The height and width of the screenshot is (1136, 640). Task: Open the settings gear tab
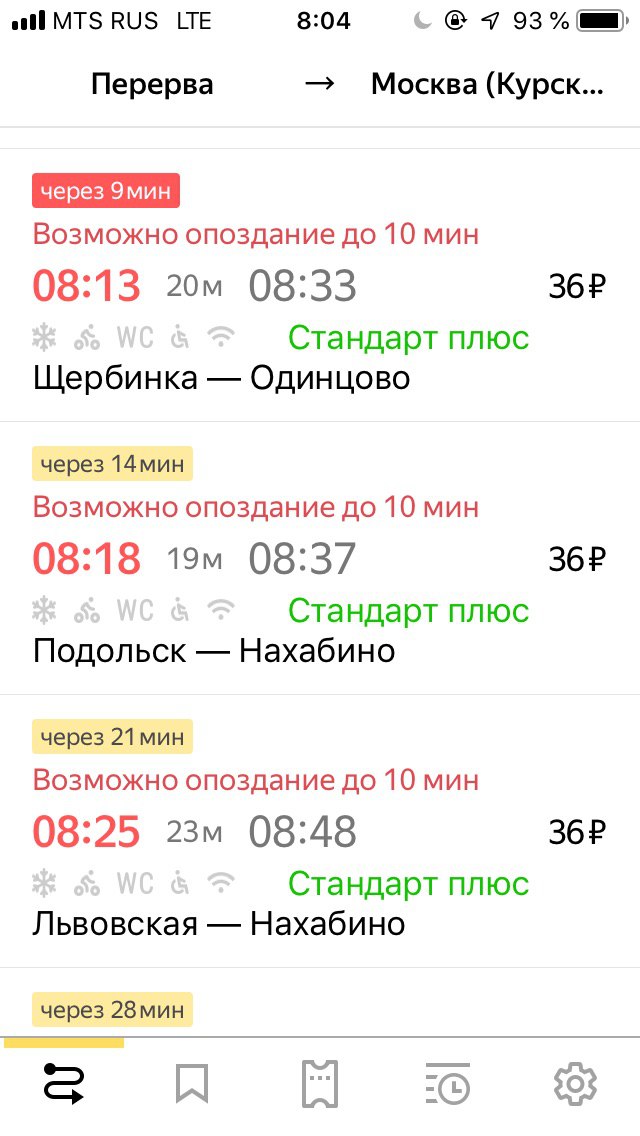[x=575, y=1084]
